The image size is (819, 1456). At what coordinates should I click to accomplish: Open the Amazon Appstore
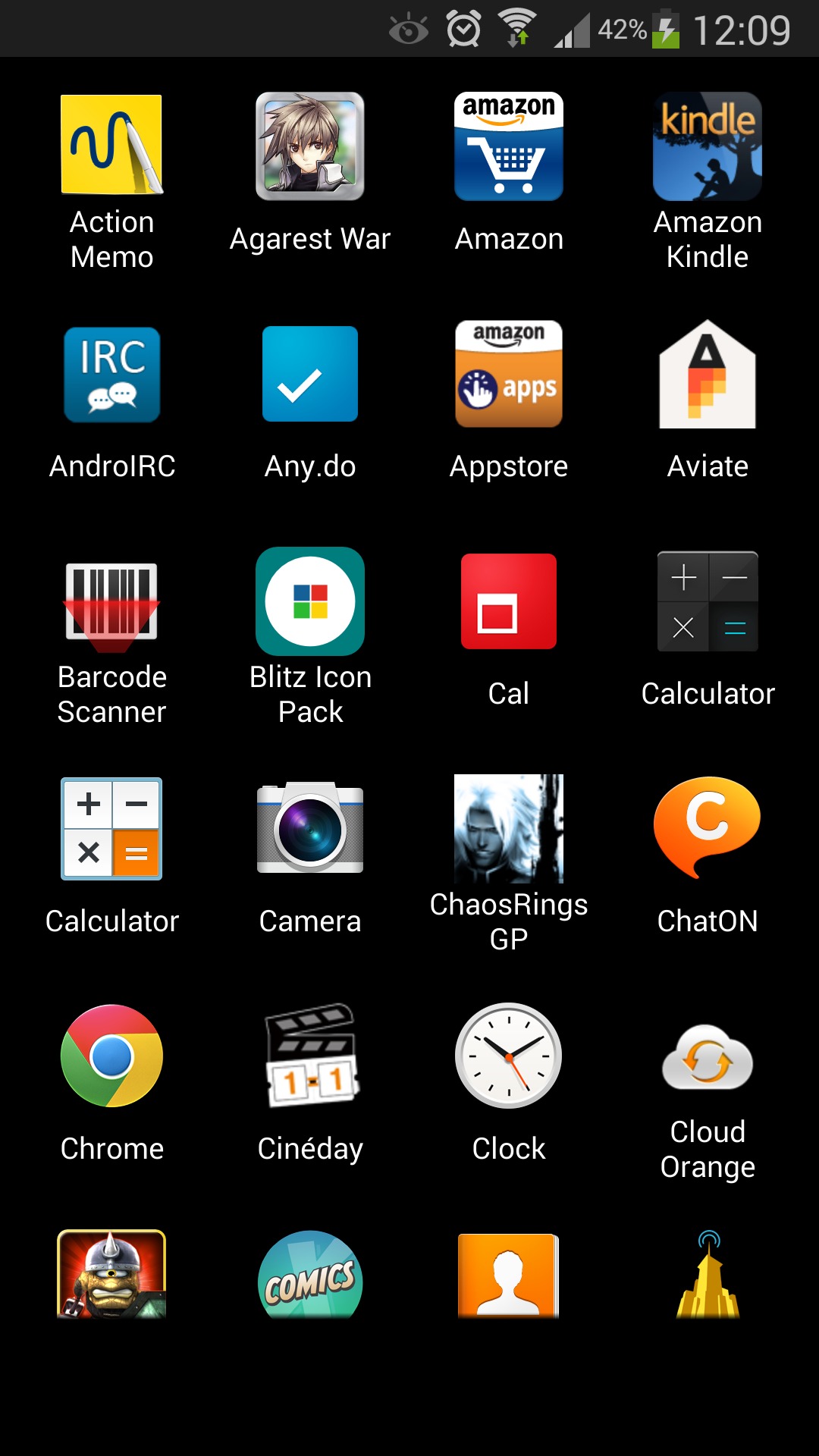coord(509,375)
